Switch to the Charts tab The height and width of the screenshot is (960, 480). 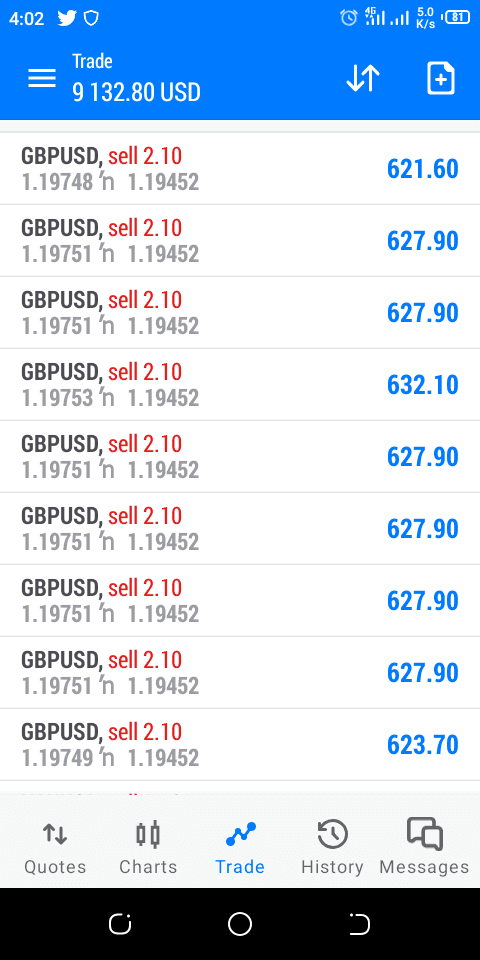click(x=148, y=849)
